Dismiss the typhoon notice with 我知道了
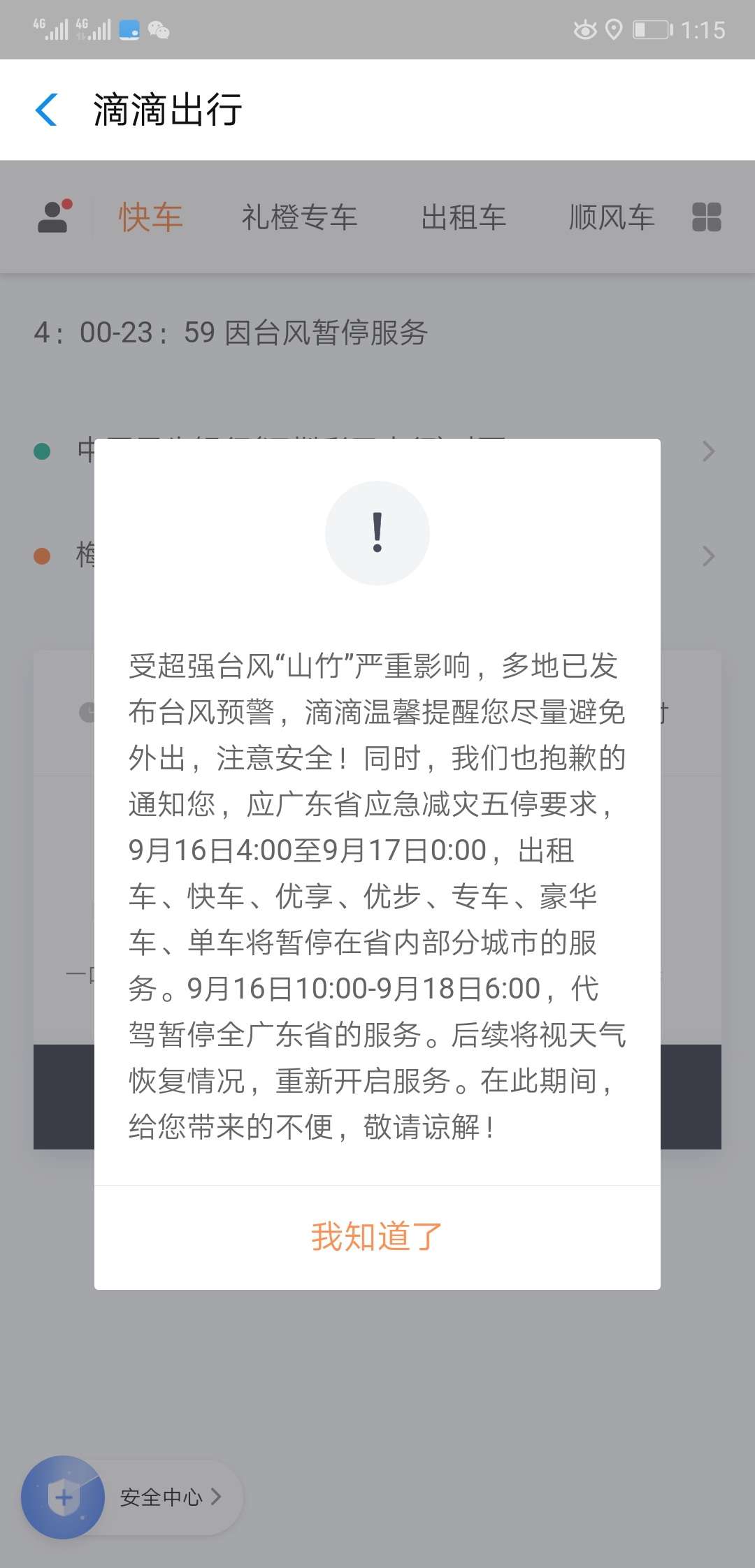 click(377, 1237)
